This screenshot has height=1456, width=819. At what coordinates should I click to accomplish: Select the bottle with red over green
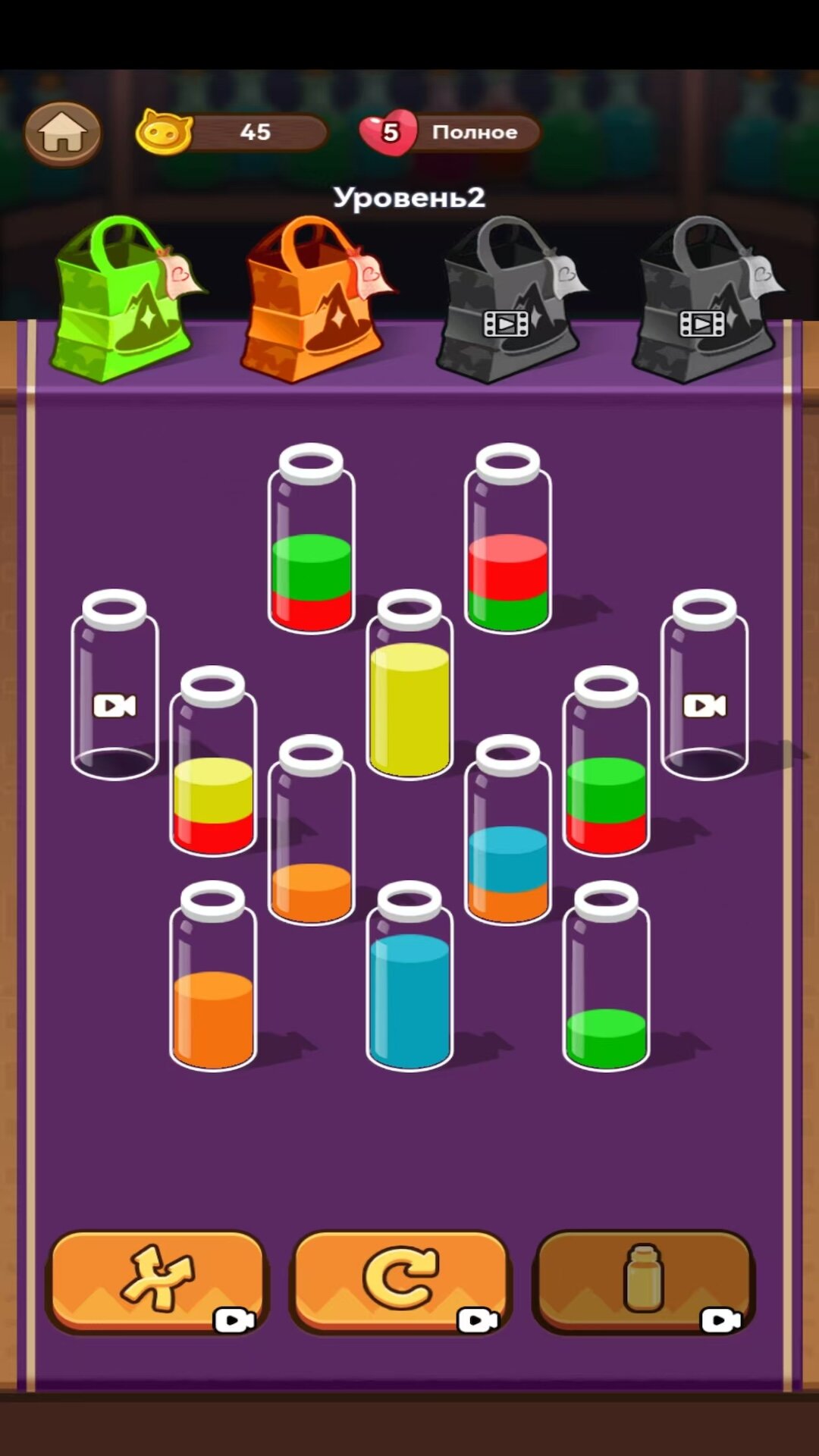click(x=507, y=538)
